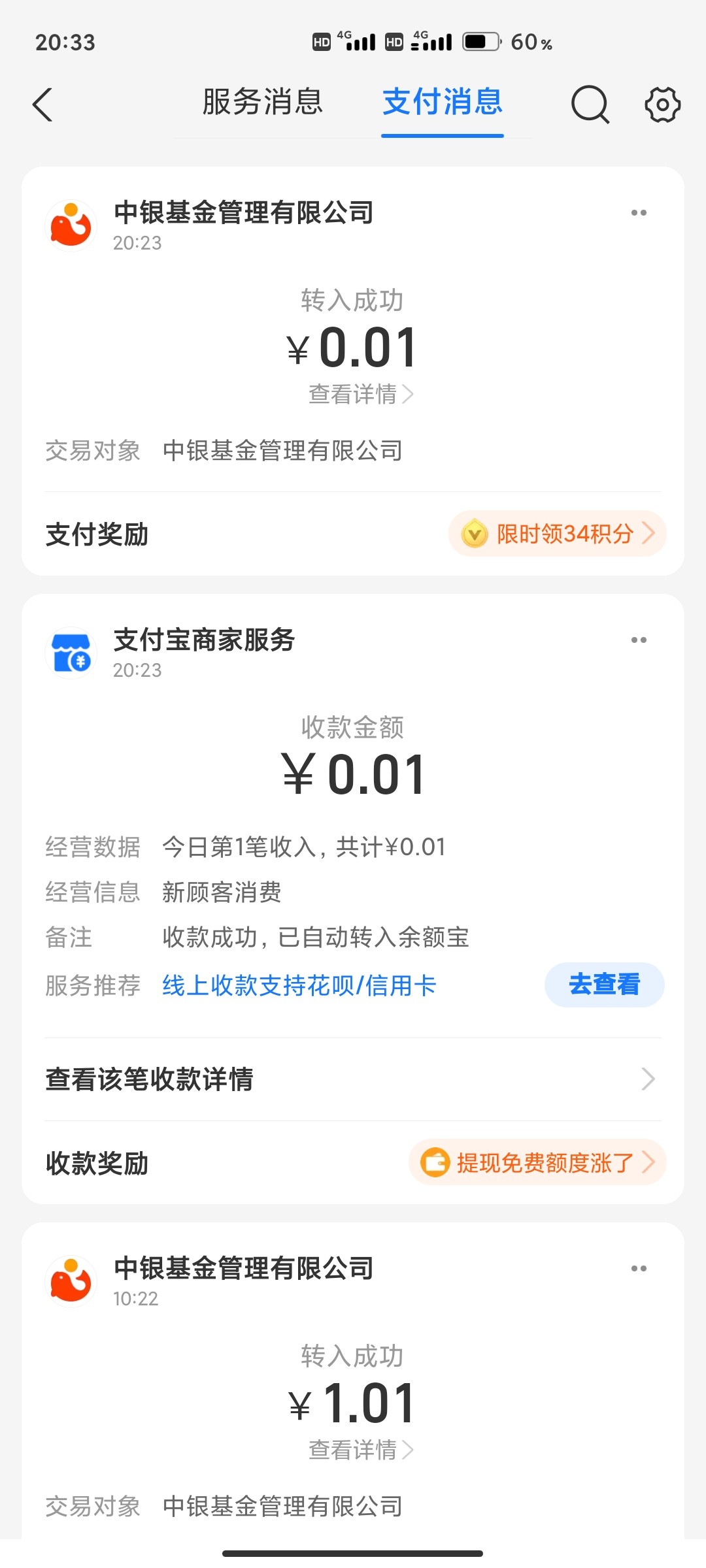
Task: Open more options on the 20:23 中银基金 card
Action: coord(639,213)
